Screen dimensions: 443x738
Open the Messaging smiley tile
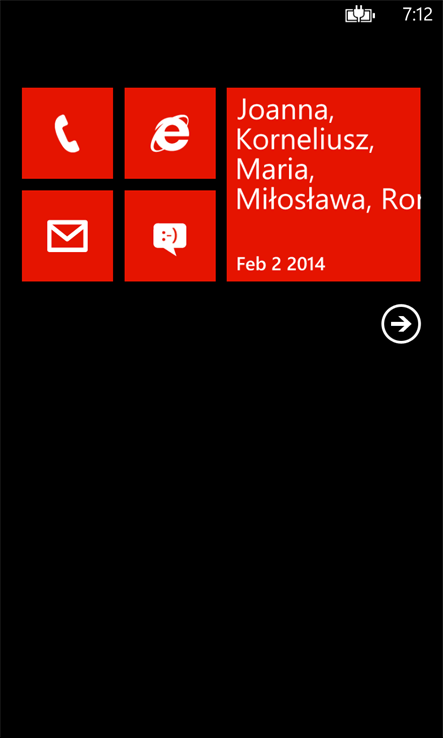click(x=170, y=236)
